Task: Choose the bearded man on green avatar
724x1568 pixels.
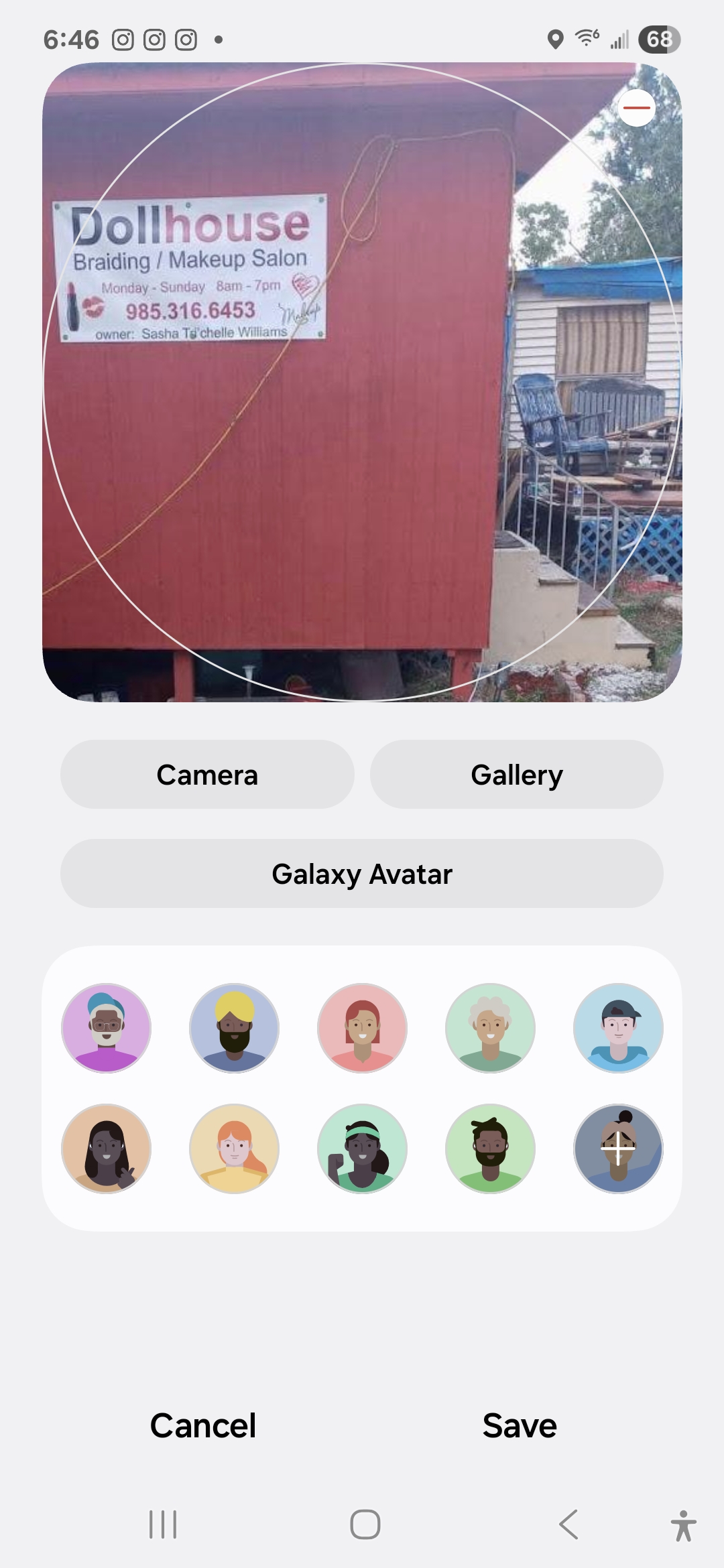Action: pyautogui.click(x=490, y=1149)
